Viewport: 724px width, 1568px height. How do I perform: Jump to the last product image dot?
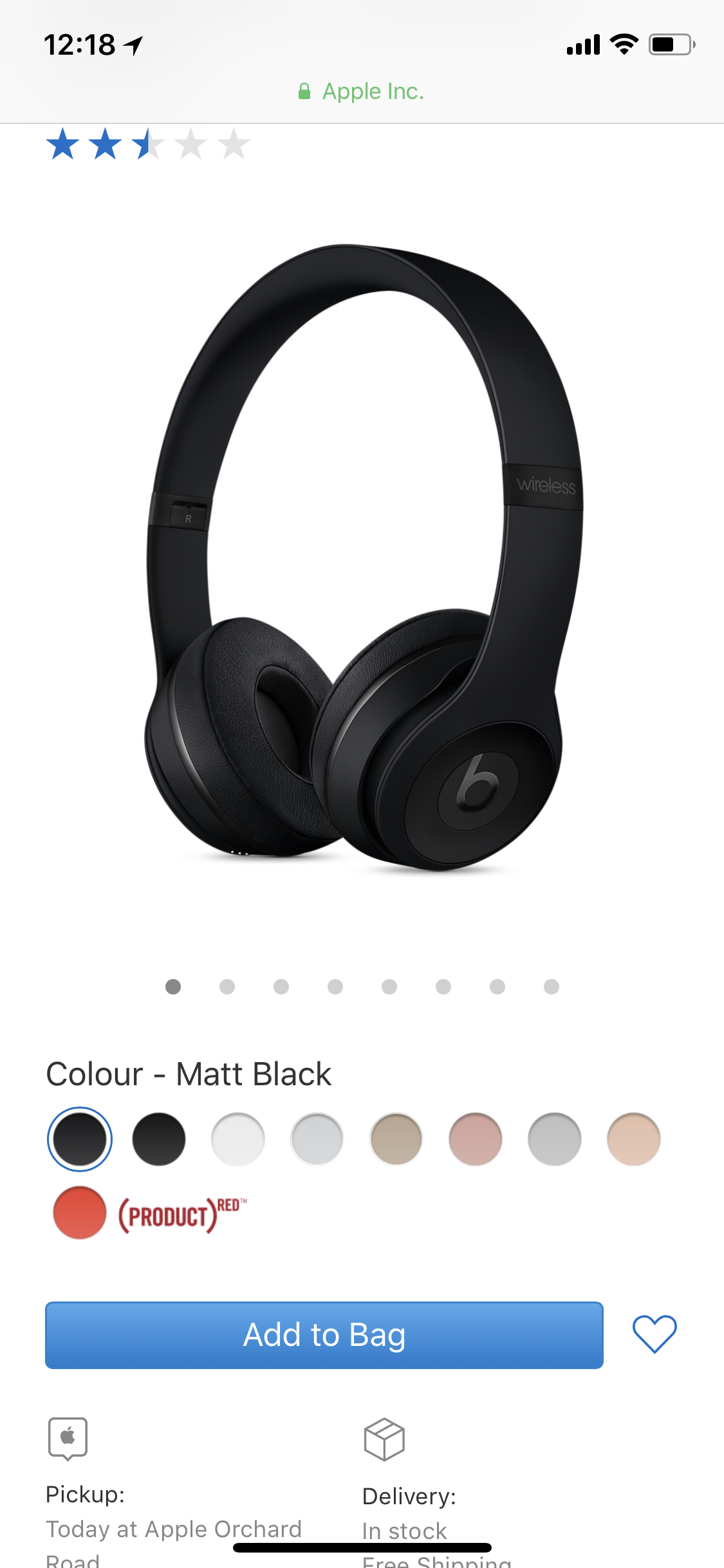coord(551,987)
